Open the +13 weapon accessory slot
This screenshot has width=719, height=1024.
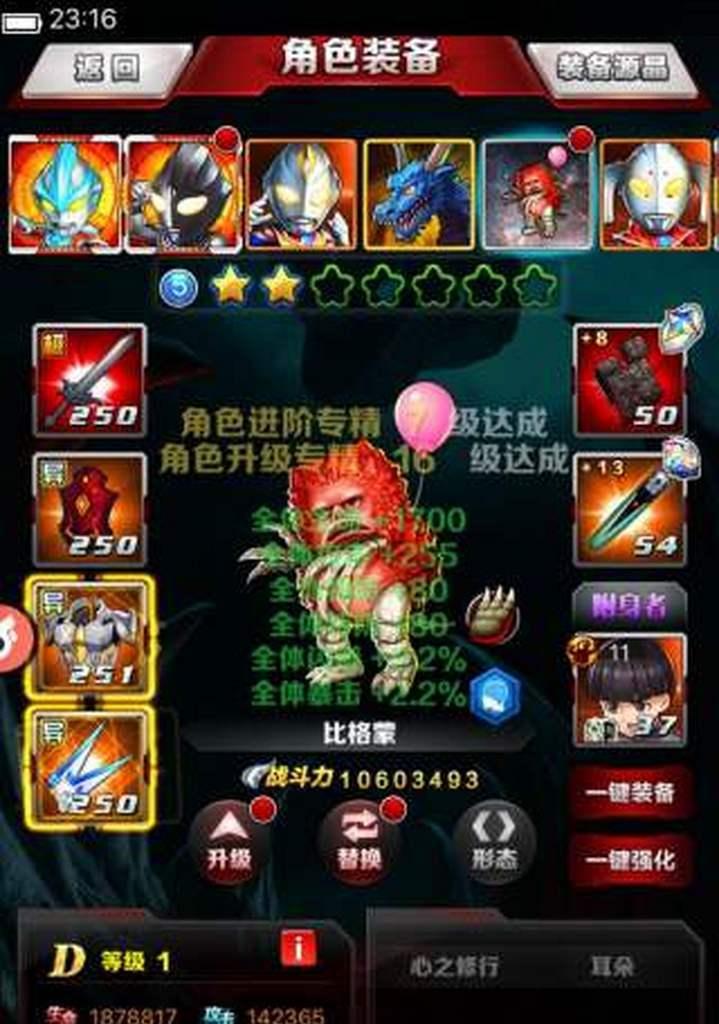[x=630, y=509]
